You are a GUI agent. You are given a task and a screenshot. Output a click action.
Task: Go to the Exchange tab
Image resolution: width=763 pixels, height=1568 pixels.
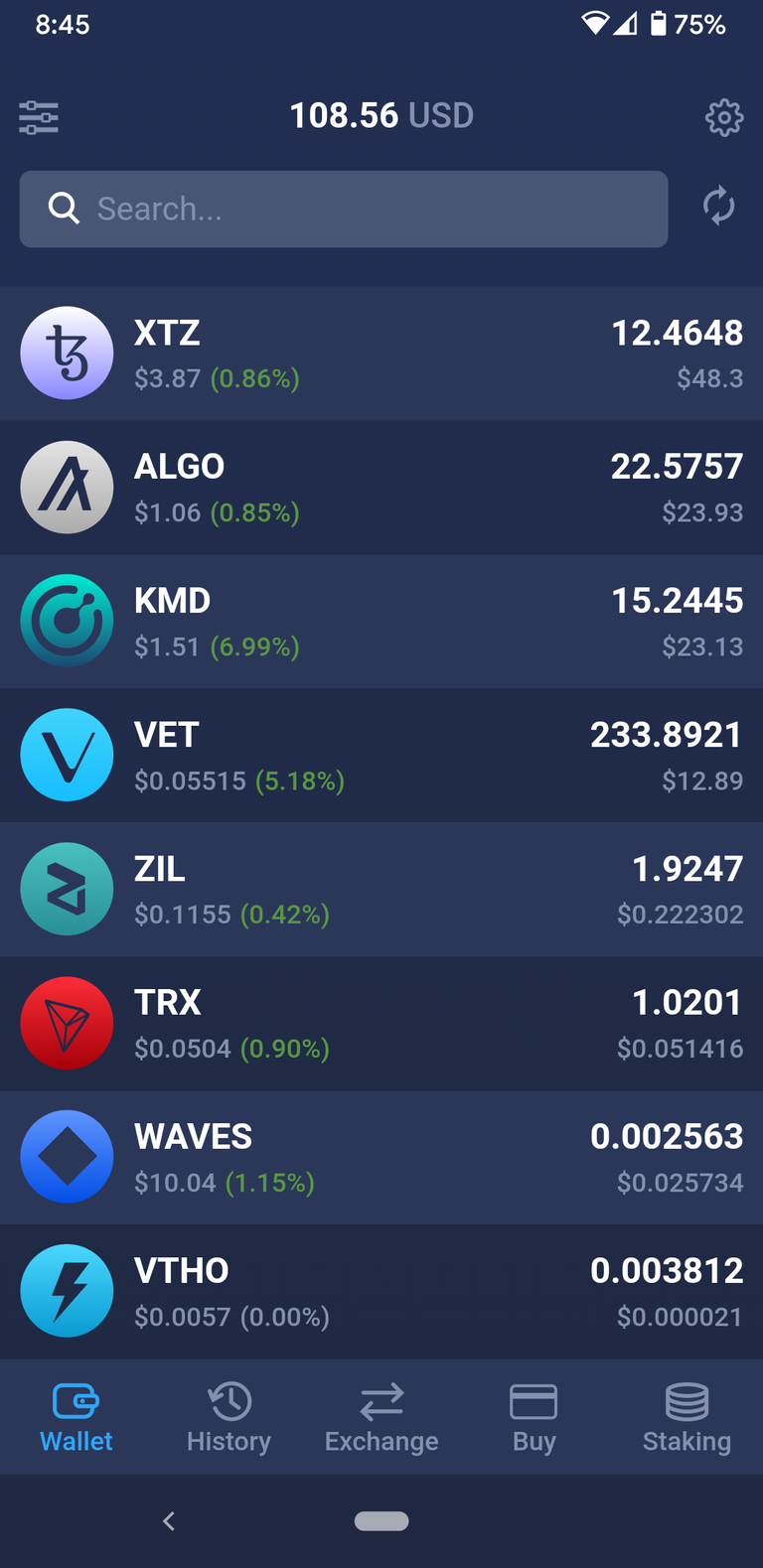pyautogui.click(x=381, y=1417)
